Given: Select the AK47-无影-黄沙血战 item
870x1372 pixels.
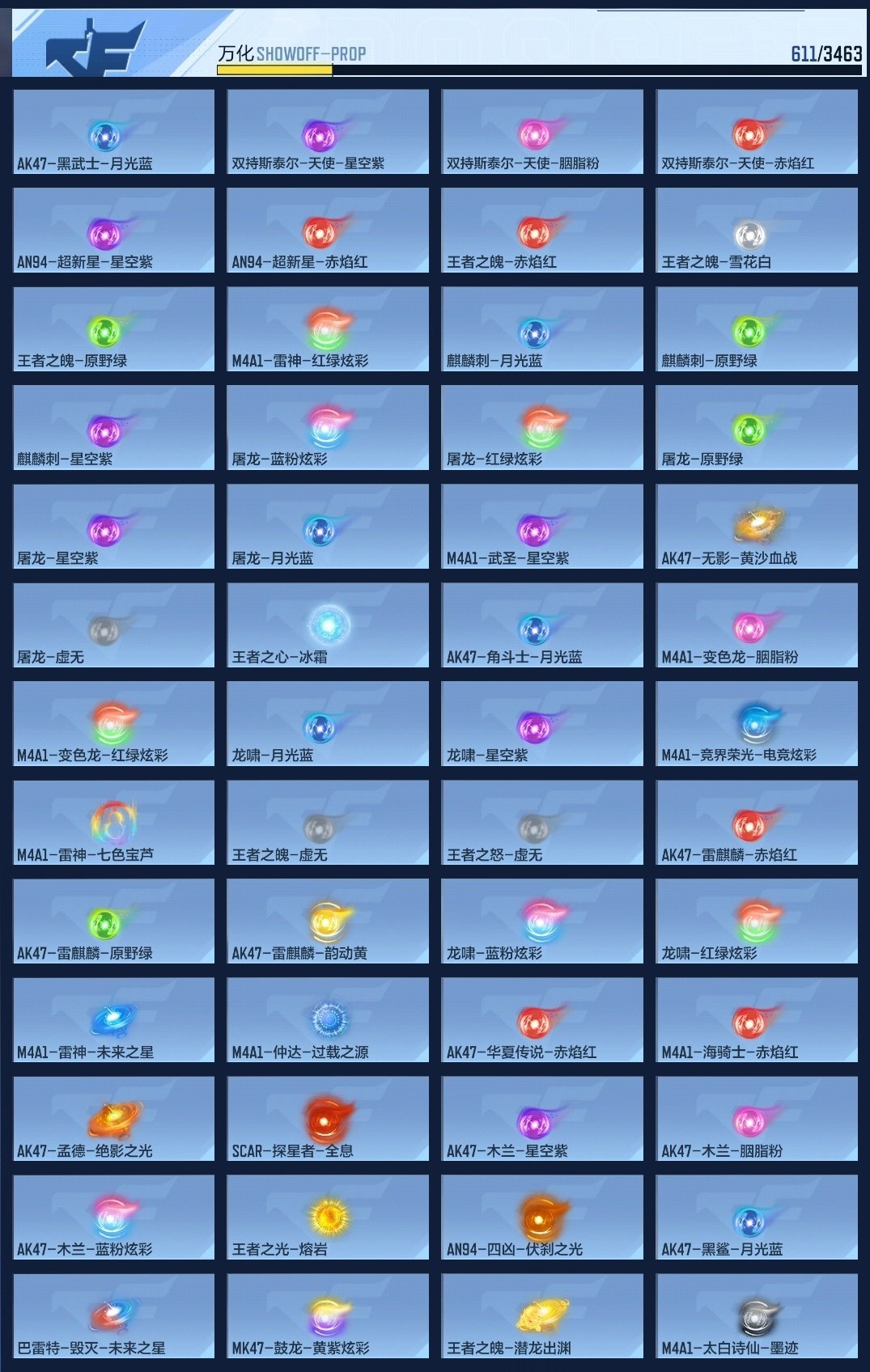Looking at the screenshot, I should click(758, 526).
